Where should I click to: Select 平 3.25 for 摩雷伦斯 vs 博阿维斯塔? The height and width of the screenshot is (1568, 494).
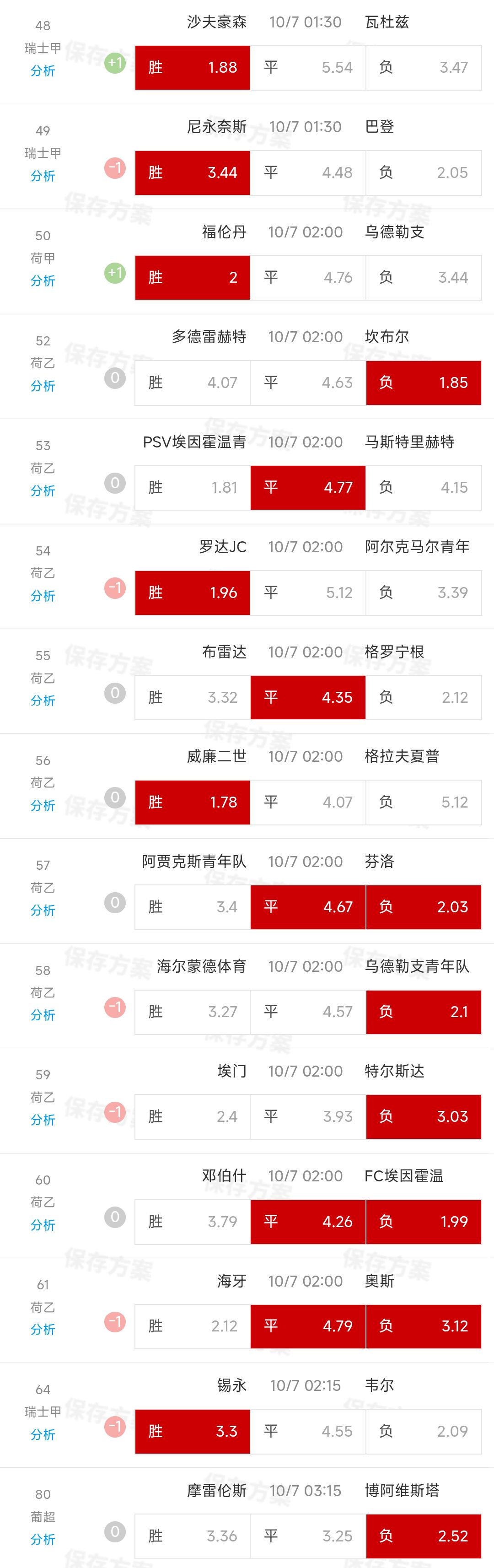308,1536
